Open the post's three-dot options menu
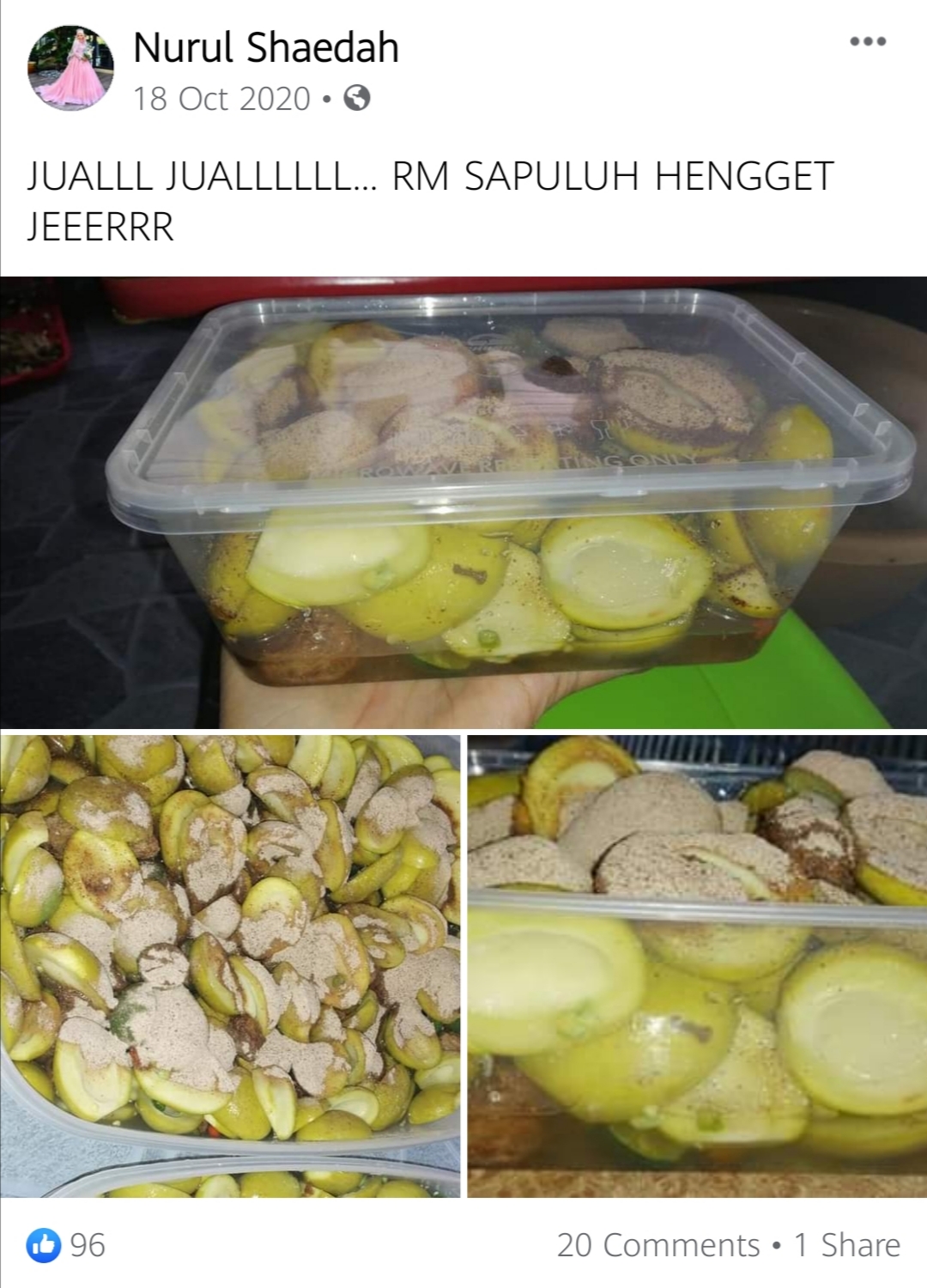 pos(867,41)
